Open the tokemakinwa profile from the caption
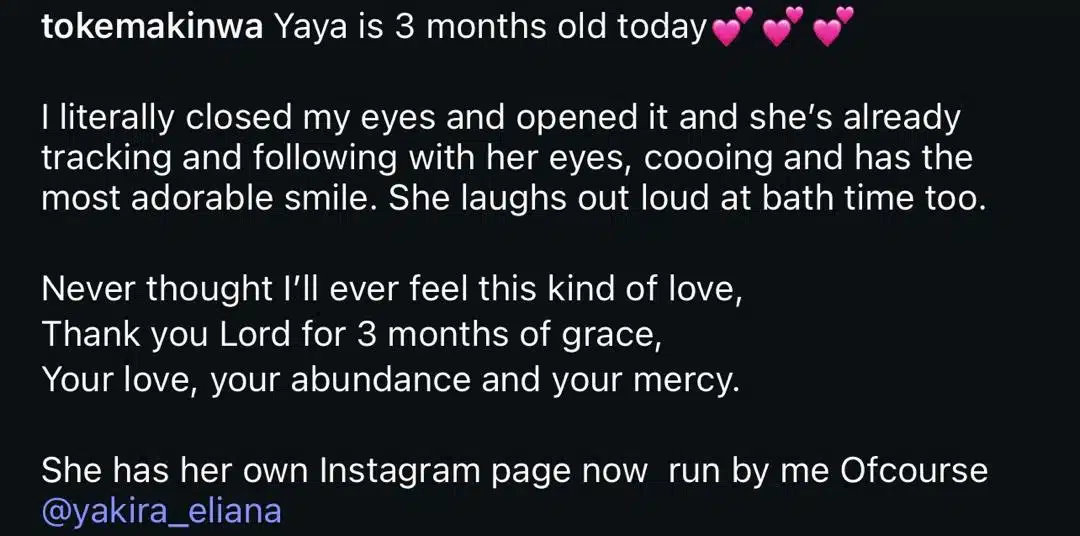The image size is (1080, 536). (152, 27)
